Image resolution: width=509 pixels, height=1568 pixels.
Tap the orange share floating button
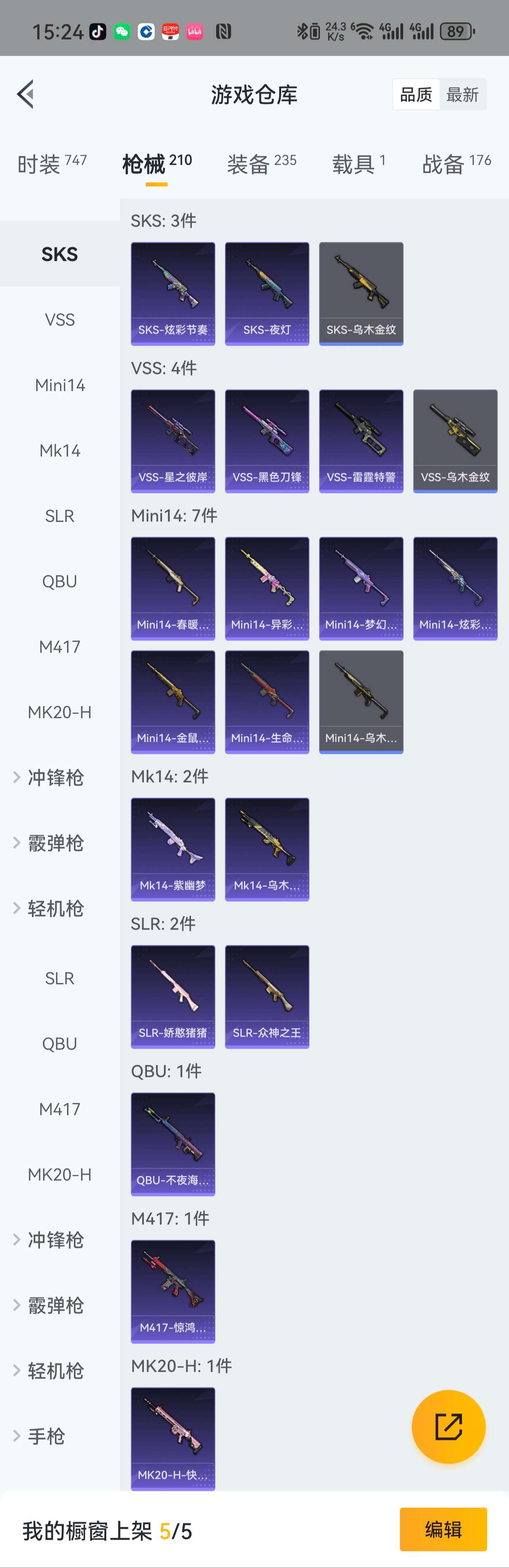point(448,1426)
